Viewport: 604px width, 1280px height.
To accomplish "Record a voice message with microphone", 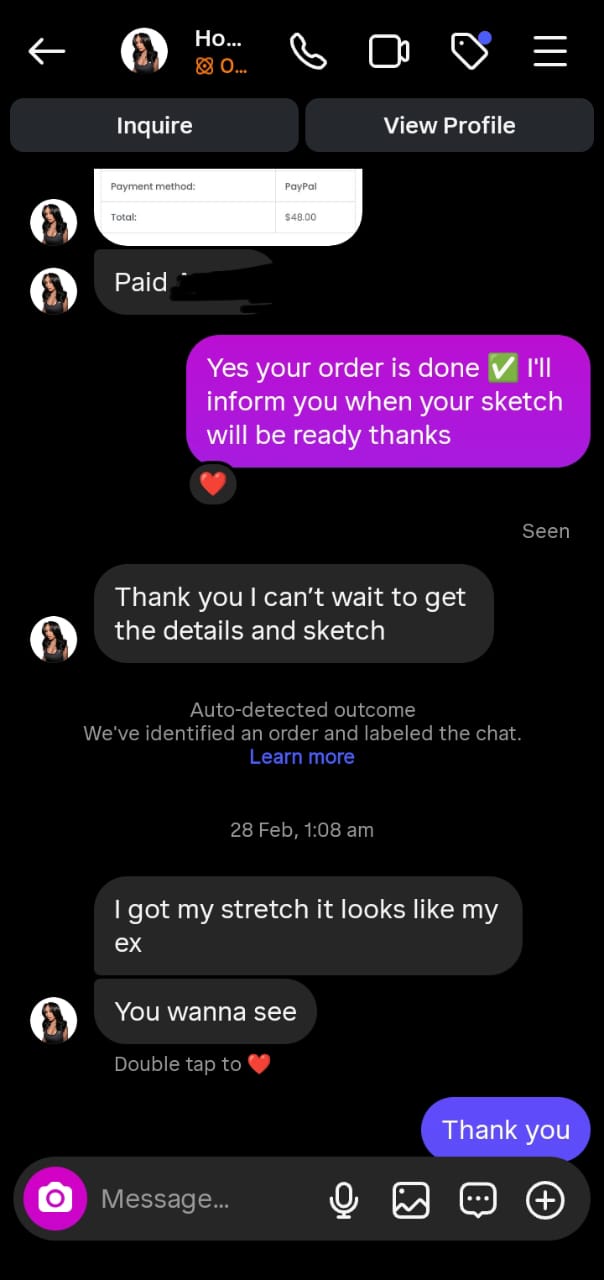I will pos(344,1199).
